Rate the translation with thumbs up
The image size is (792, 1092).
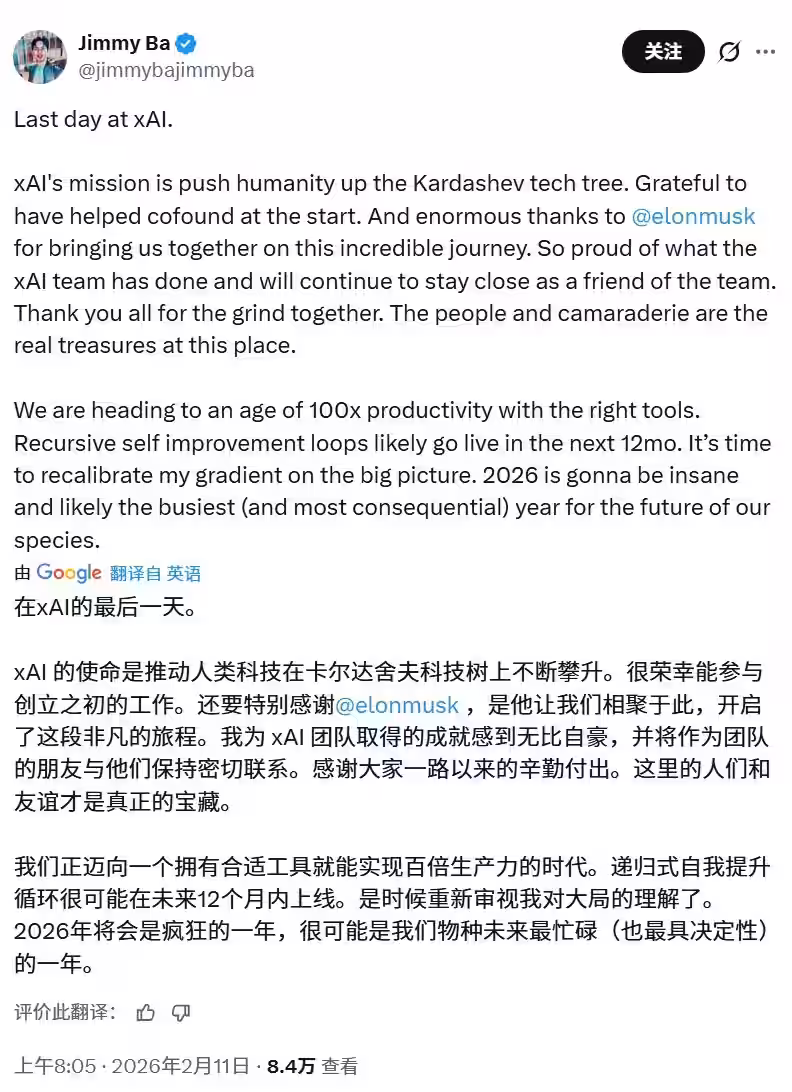[x=146, y=1013]
